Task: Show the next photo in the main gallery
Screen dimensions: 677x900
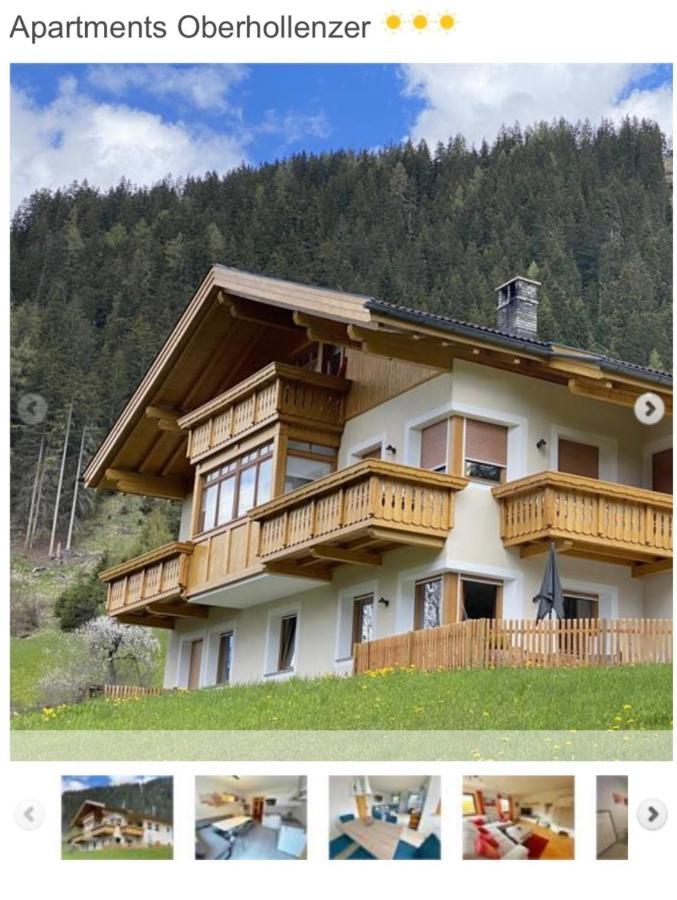Action: (x=648, y=408)
